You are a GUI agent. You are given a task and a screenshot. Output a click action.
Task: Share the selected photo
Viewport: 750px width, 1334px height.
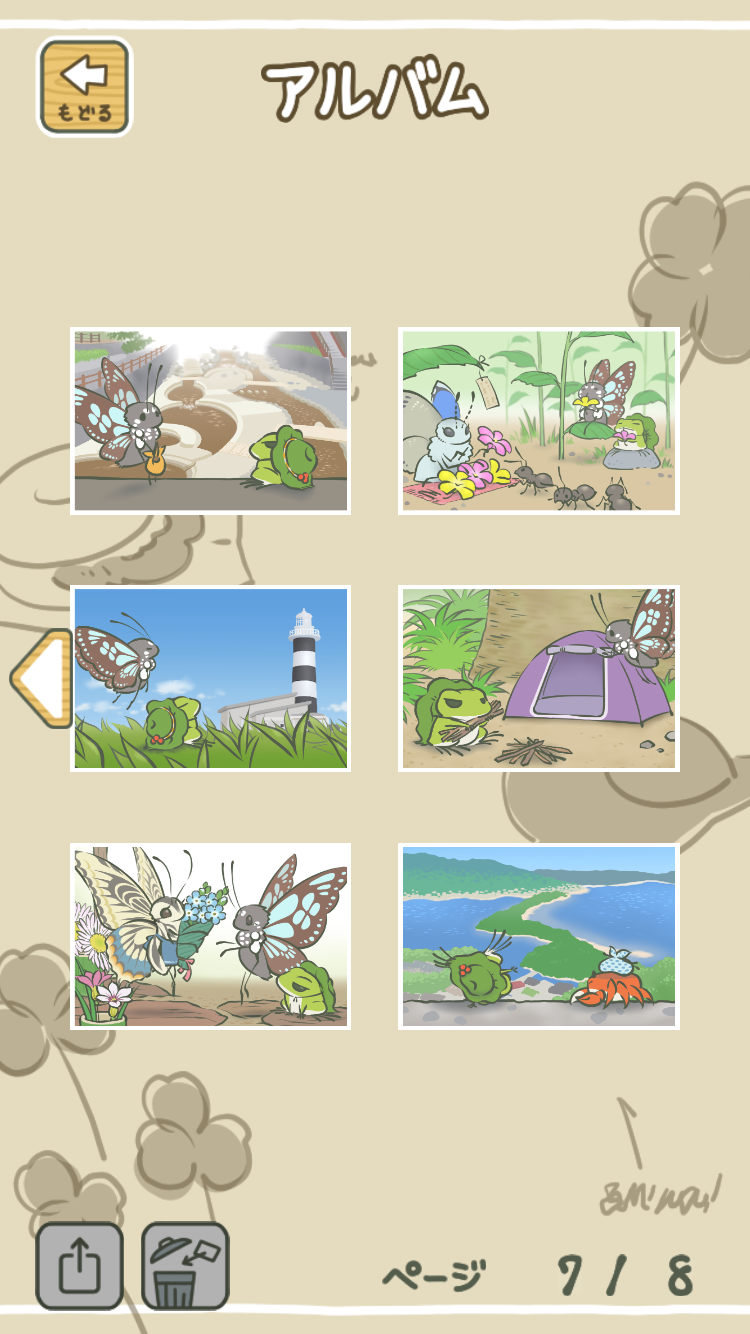click(x=80, y=1266)
